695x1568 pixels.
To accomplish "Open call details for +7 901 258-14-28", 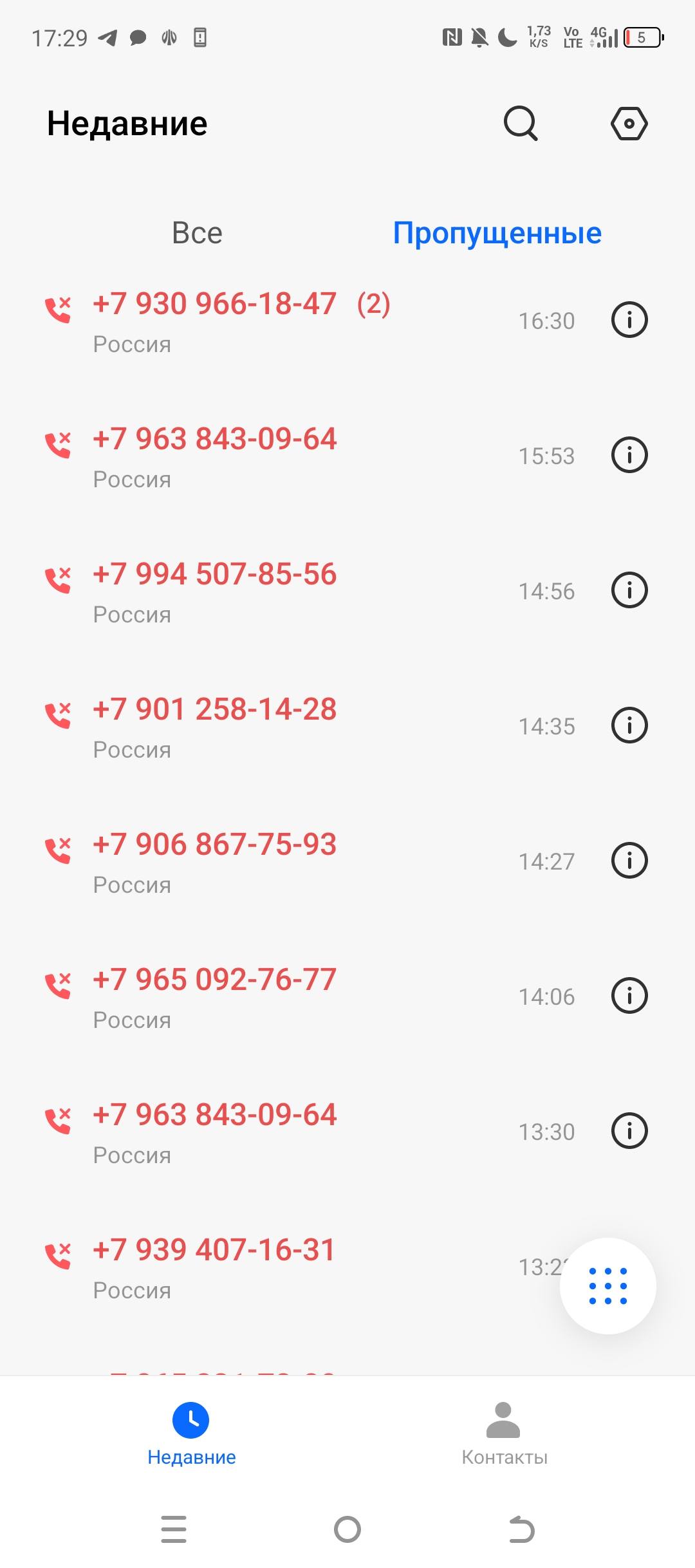I will [x=630, y=725].
